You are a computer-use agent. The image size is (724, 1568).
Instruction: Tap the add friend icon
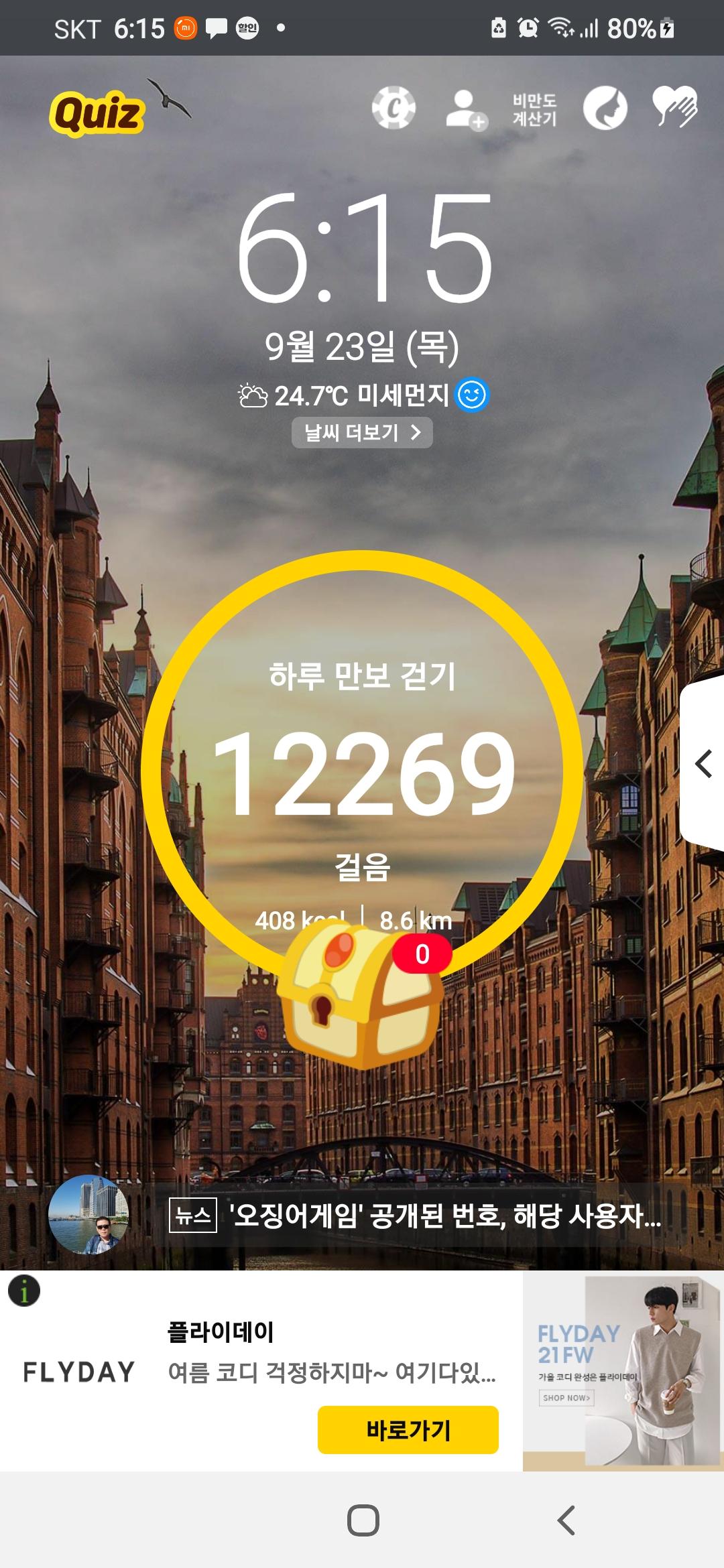point(465,109)
